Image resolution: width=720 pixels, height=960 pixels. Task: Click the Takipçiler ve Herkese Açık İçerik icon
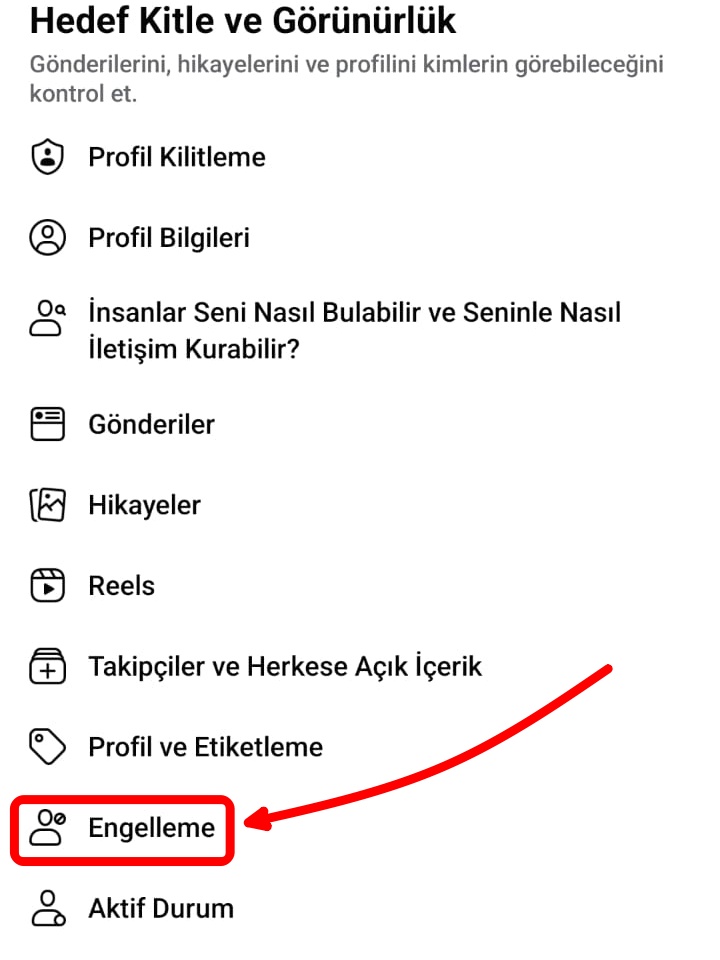pyautogui.click(x=45, y=665)
